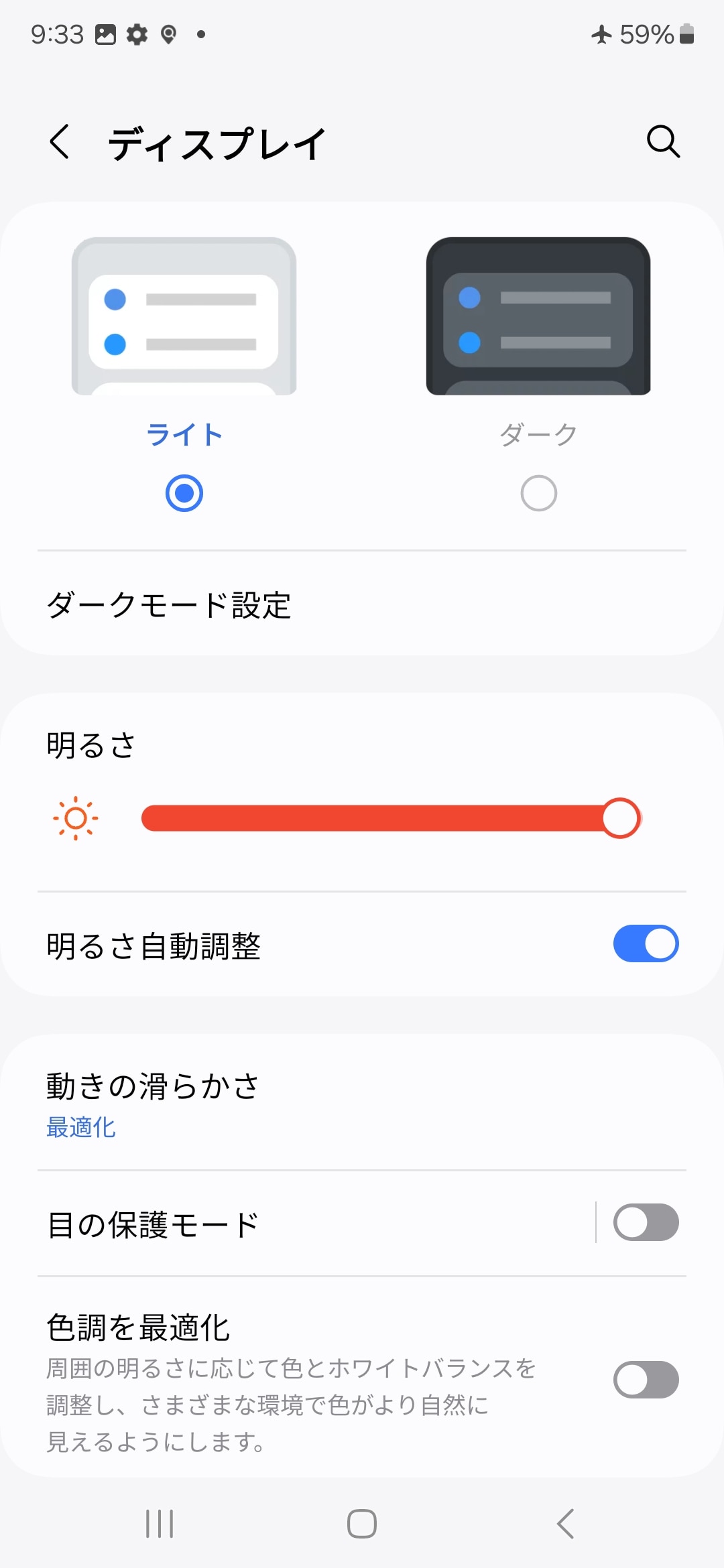Select the ダーク theme radio button
Screen dimensions: 724x1568
(x=538, y=493)
